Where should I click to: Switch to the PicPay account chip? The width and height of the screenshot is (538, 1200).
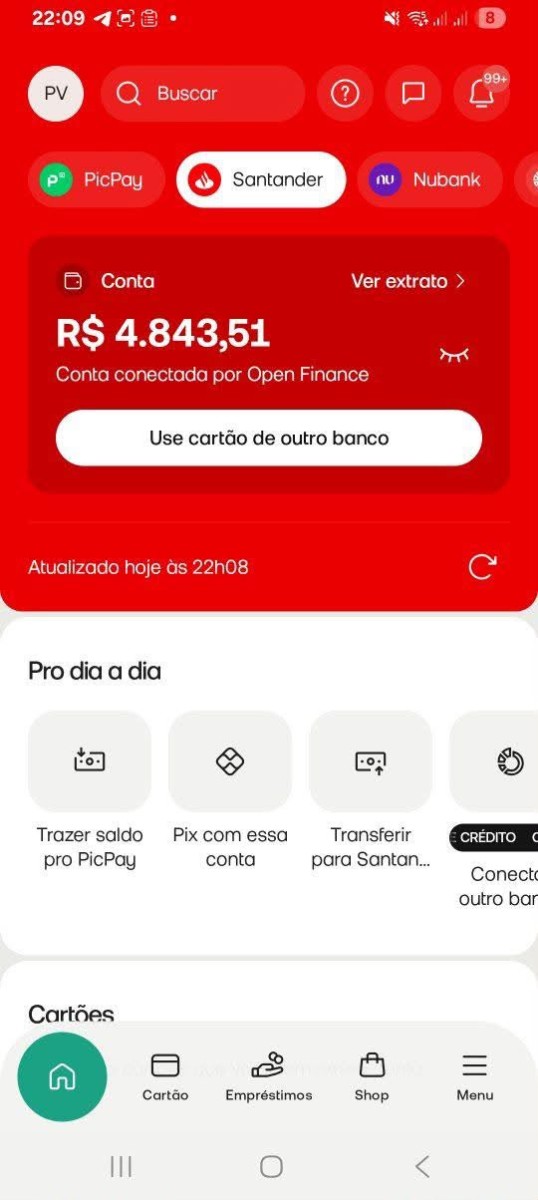pyautogui.click(x=96, y=180)
